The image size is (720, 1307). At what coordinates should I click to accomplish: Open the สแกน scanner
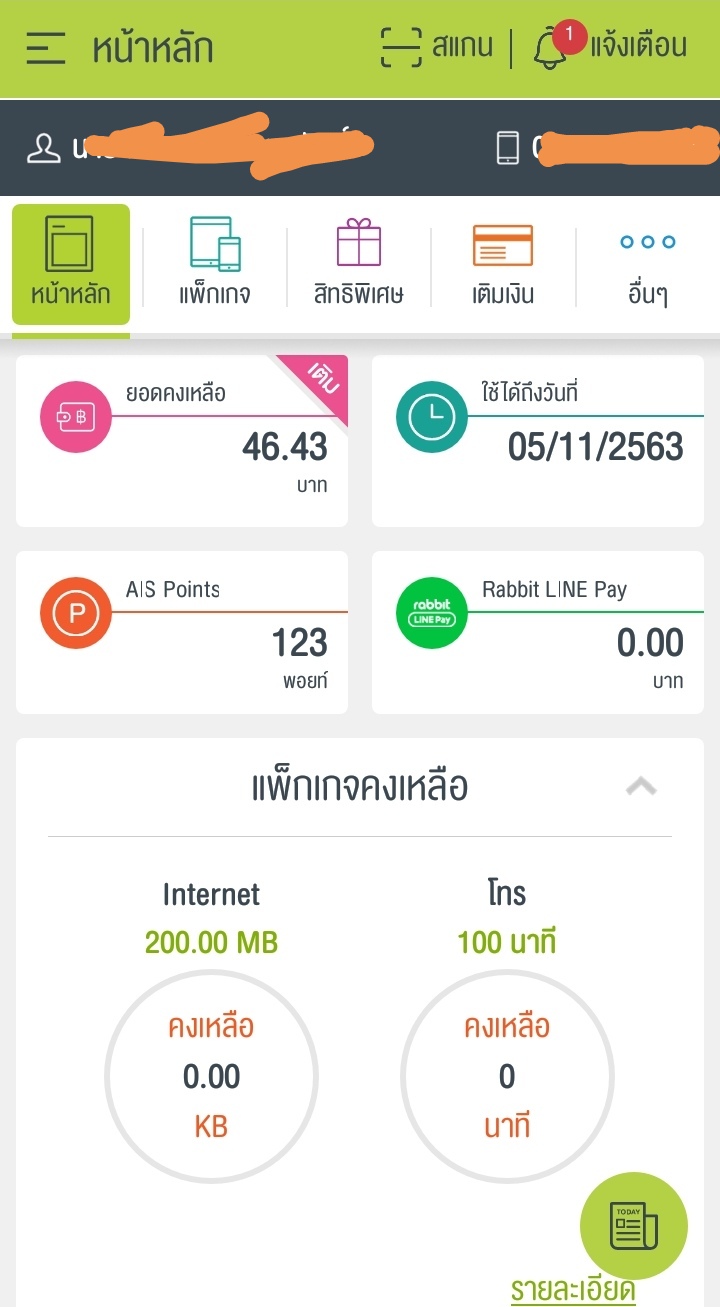point(438,47)
